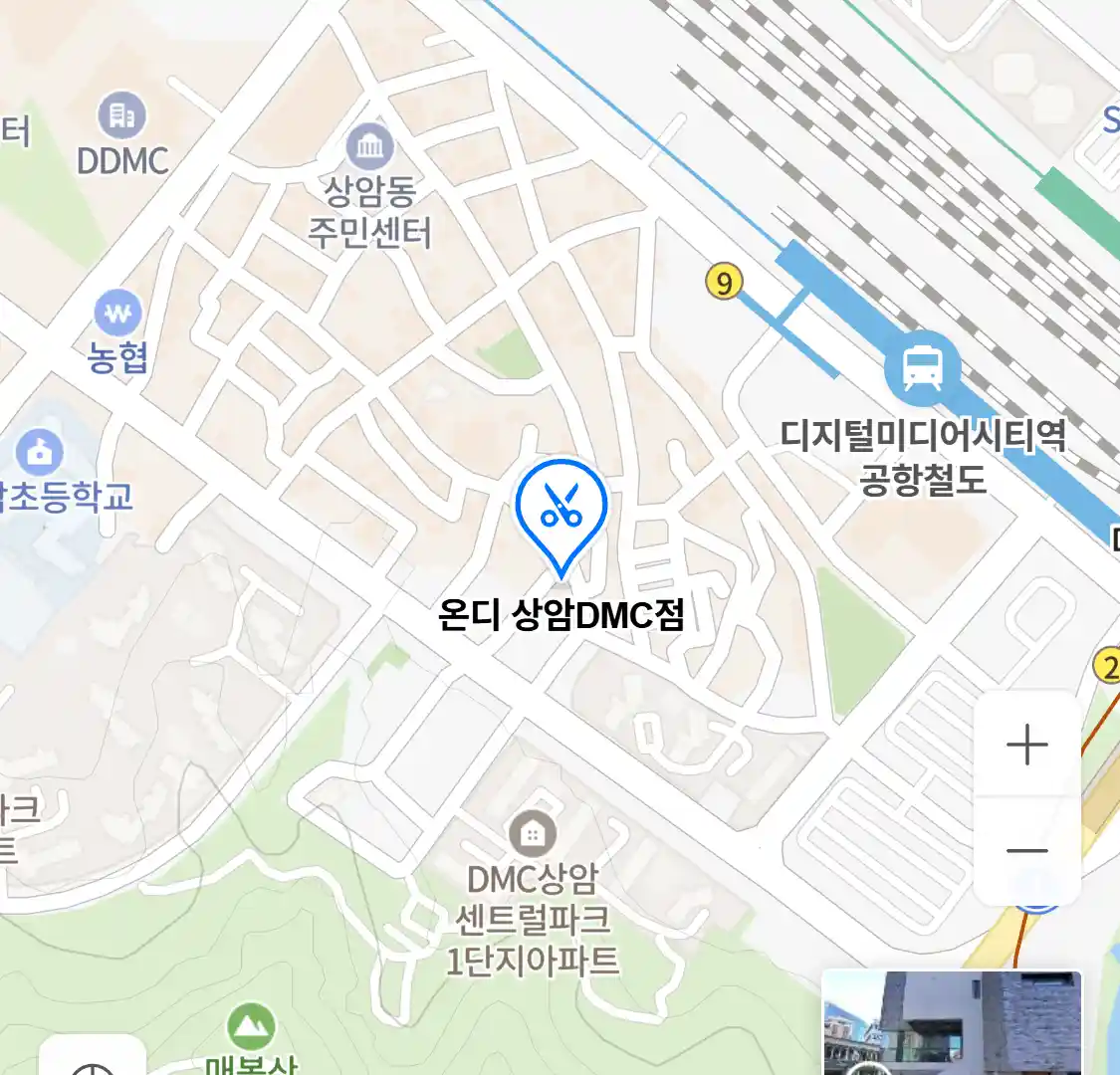Zoom in on the map

(1026, 746)
